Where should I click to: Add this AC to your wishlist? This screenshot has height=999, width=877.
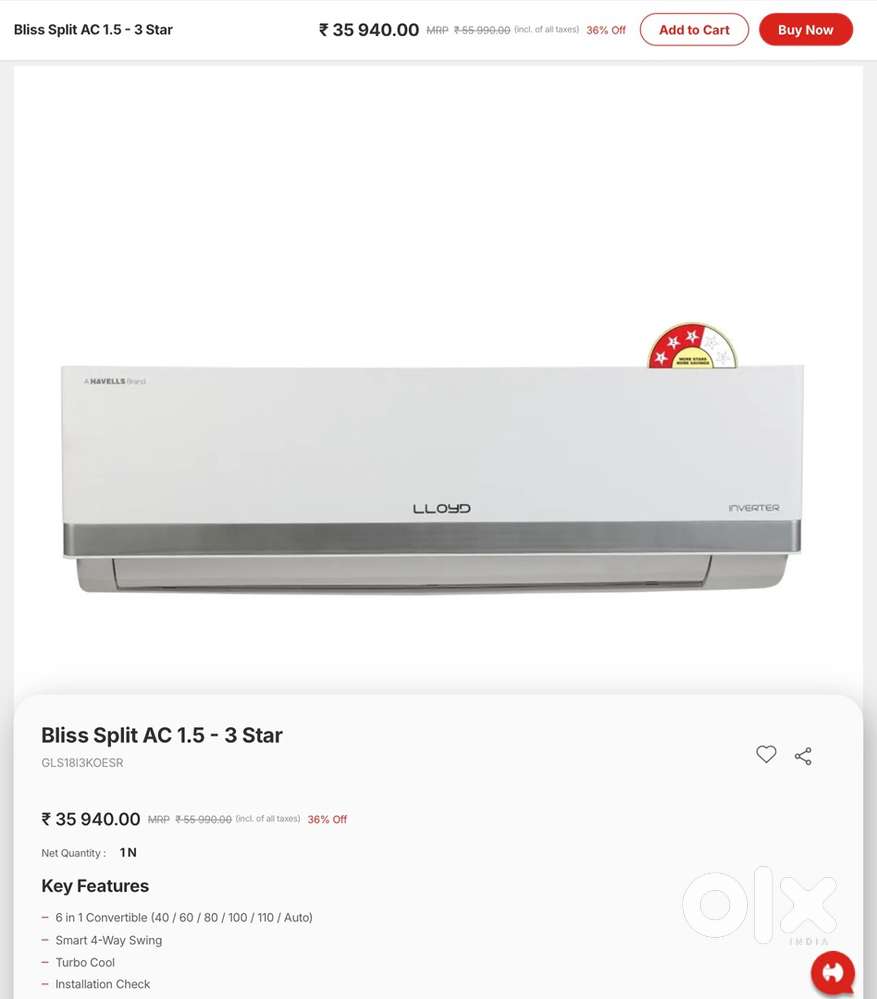point(766,755)
